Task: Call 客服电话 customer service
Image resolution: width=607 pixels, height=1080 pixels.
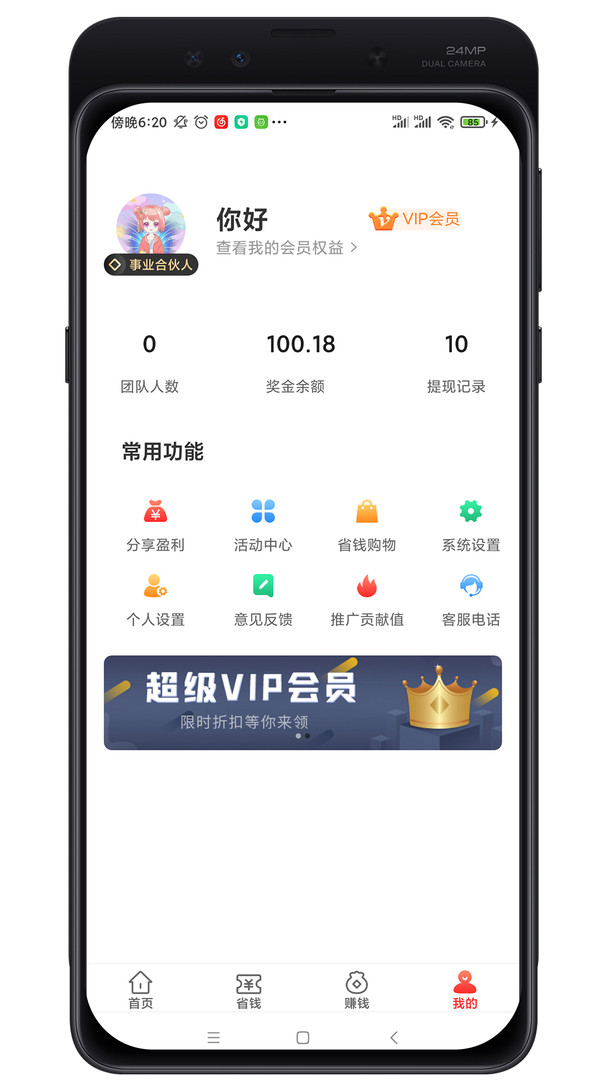Action: (471, 599)
